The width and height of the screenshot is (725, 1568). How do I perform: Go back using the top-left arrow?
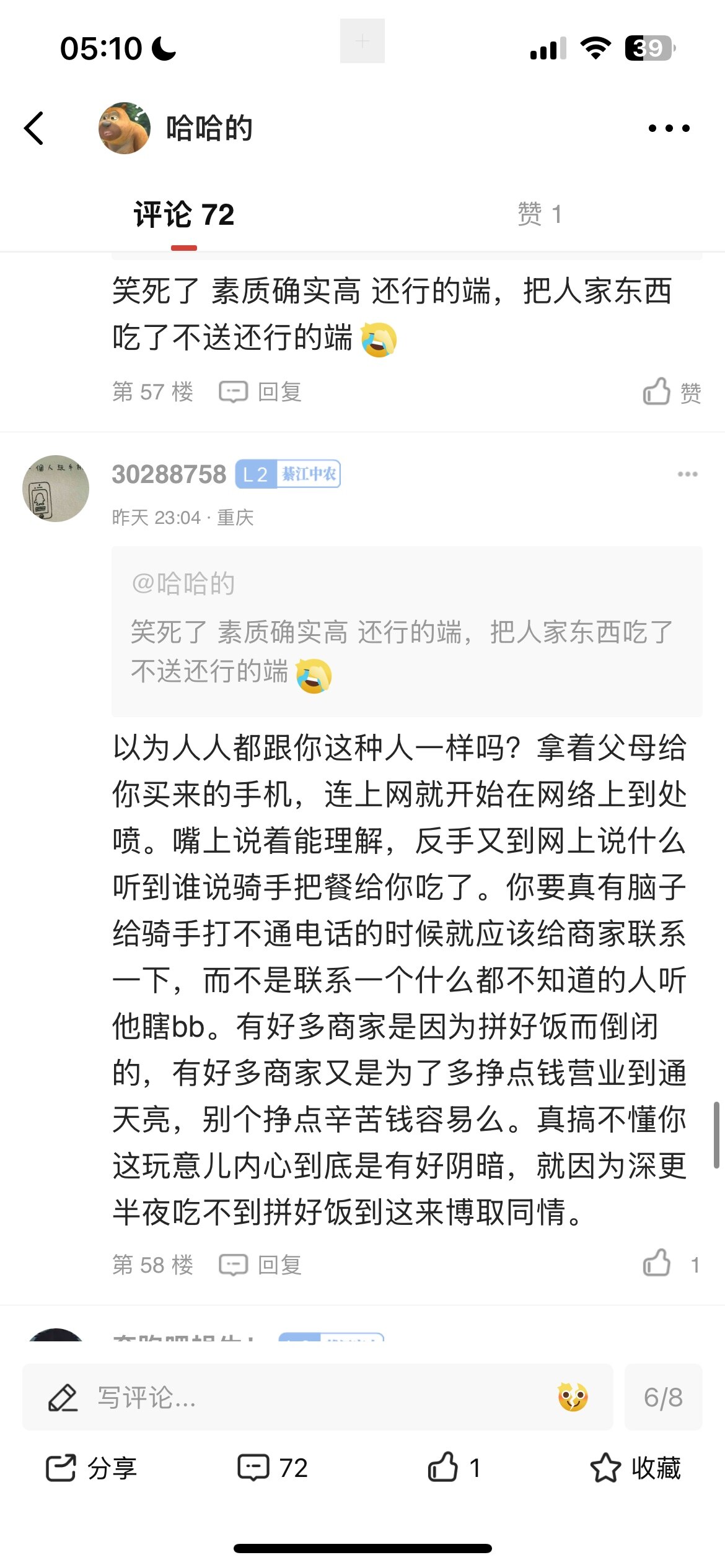[x=34, y=128]
